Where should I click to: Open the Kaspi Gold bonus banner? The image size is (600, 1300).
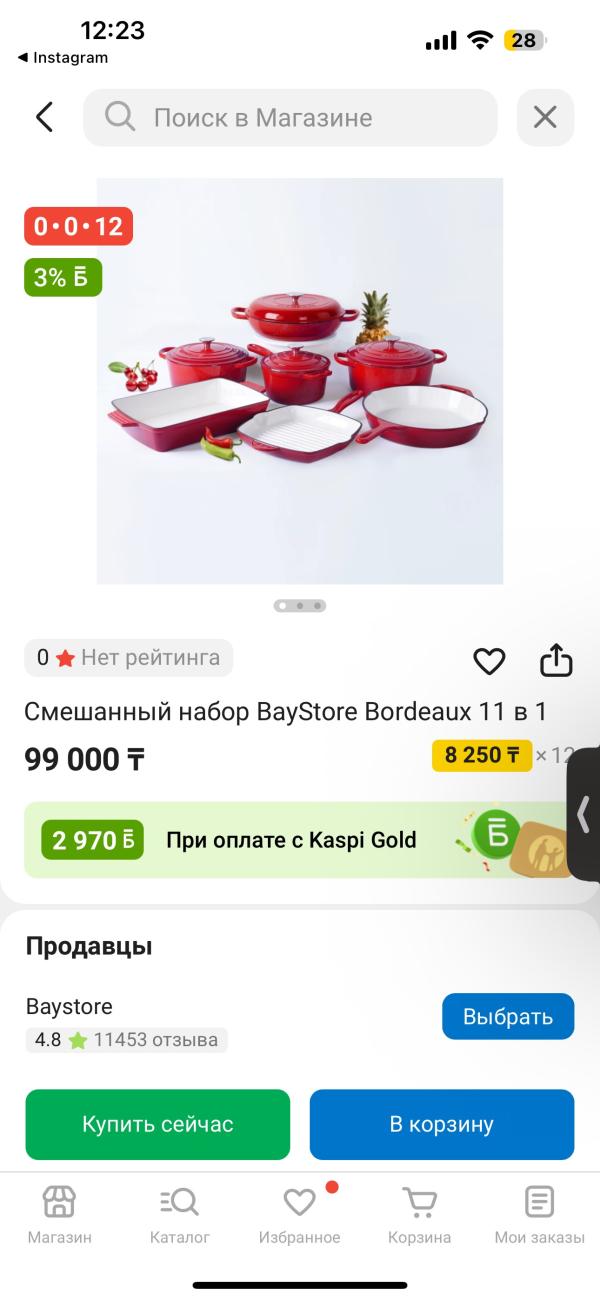[290, 840]
